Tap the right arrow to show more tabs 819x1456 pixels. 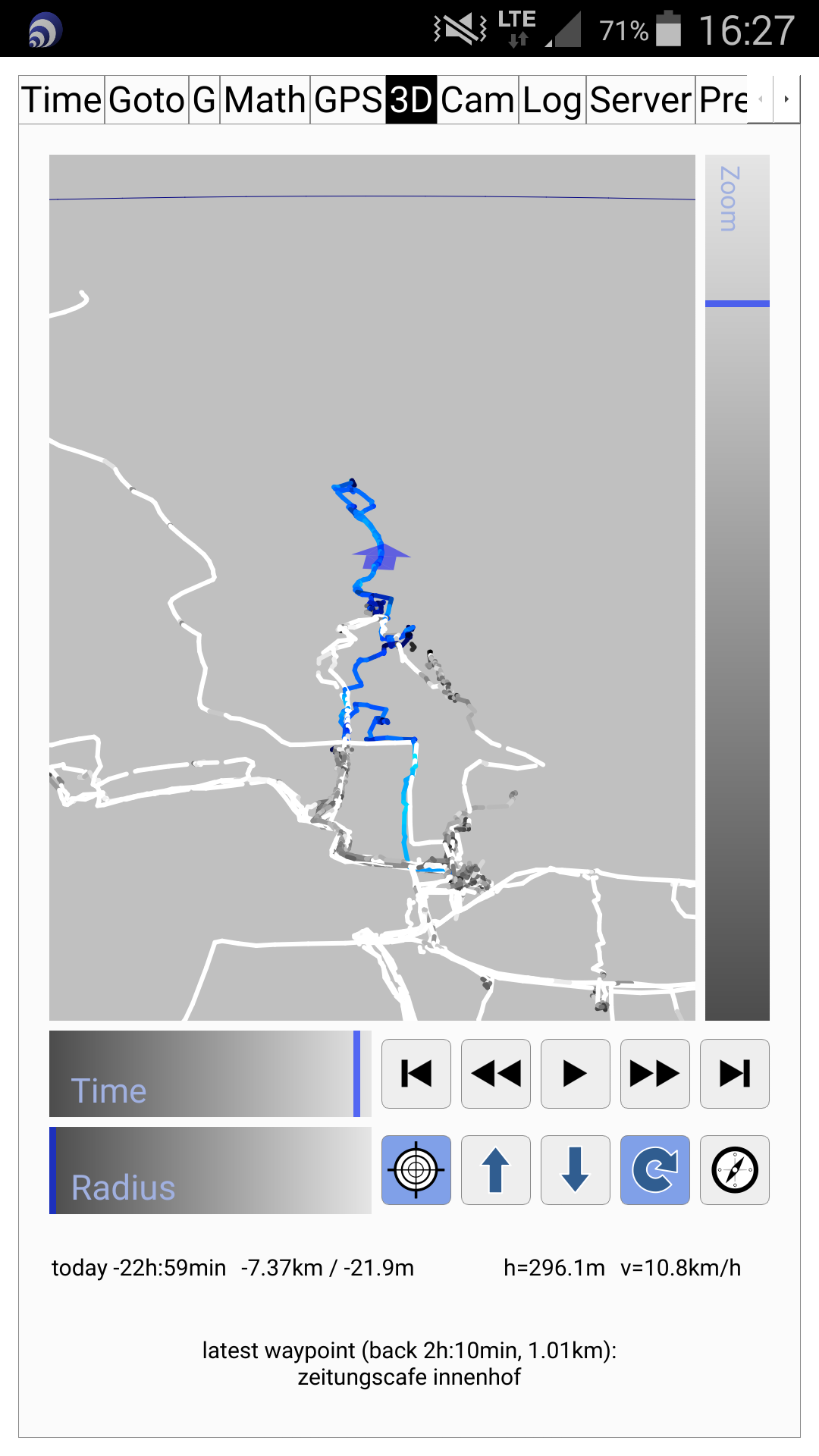(x=786, y=99)
